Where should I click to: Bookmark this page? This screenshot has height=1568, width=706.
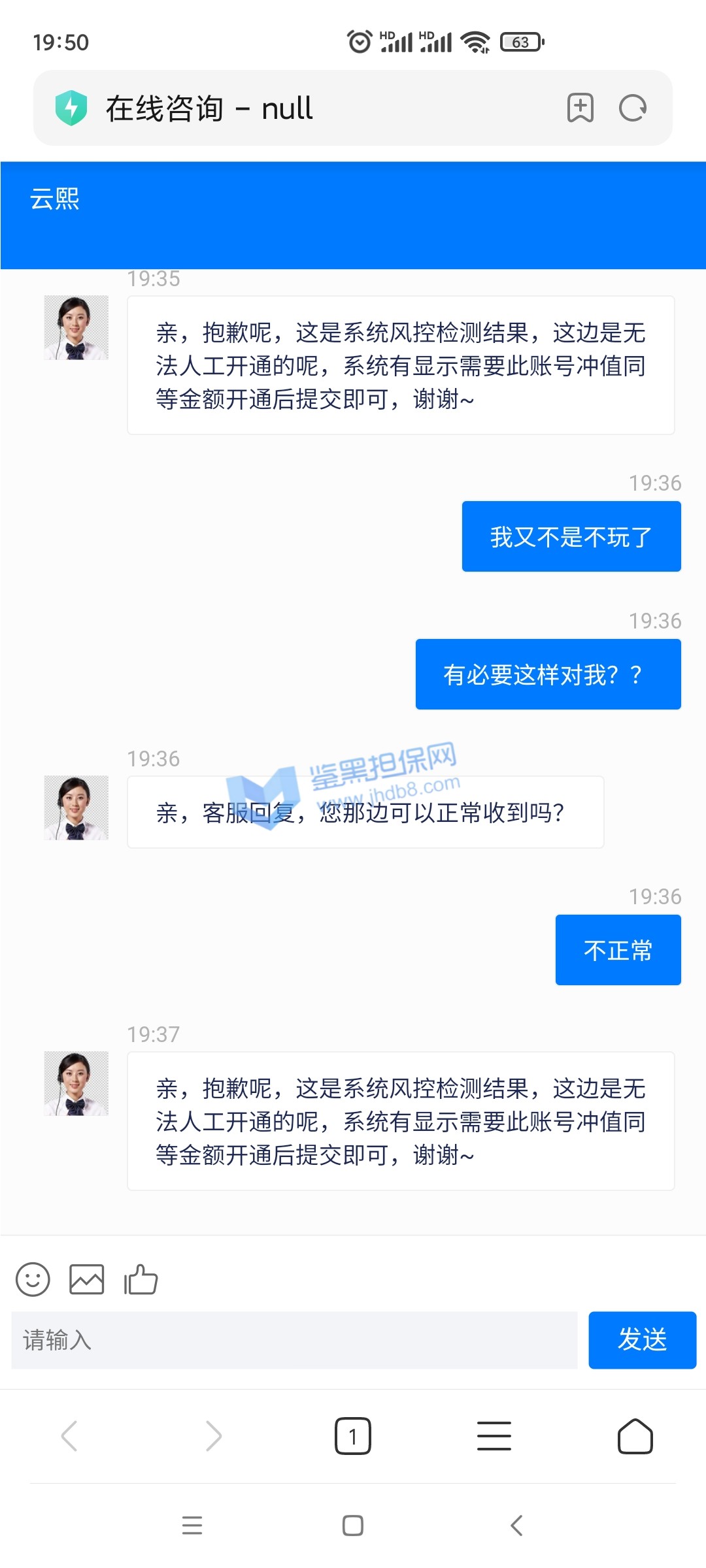click(x=580, y=108)
